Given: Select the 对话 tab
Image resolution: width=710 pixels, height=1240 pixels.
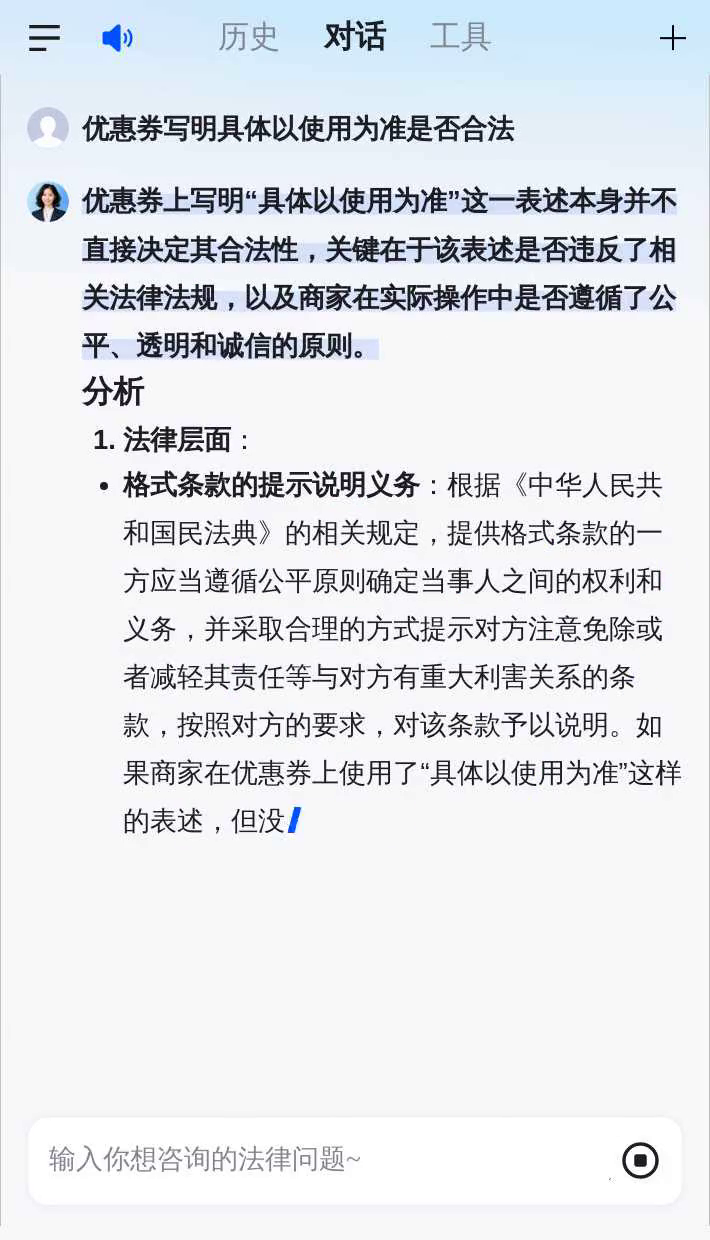Looking at the screenshot, I should point(355,37).
